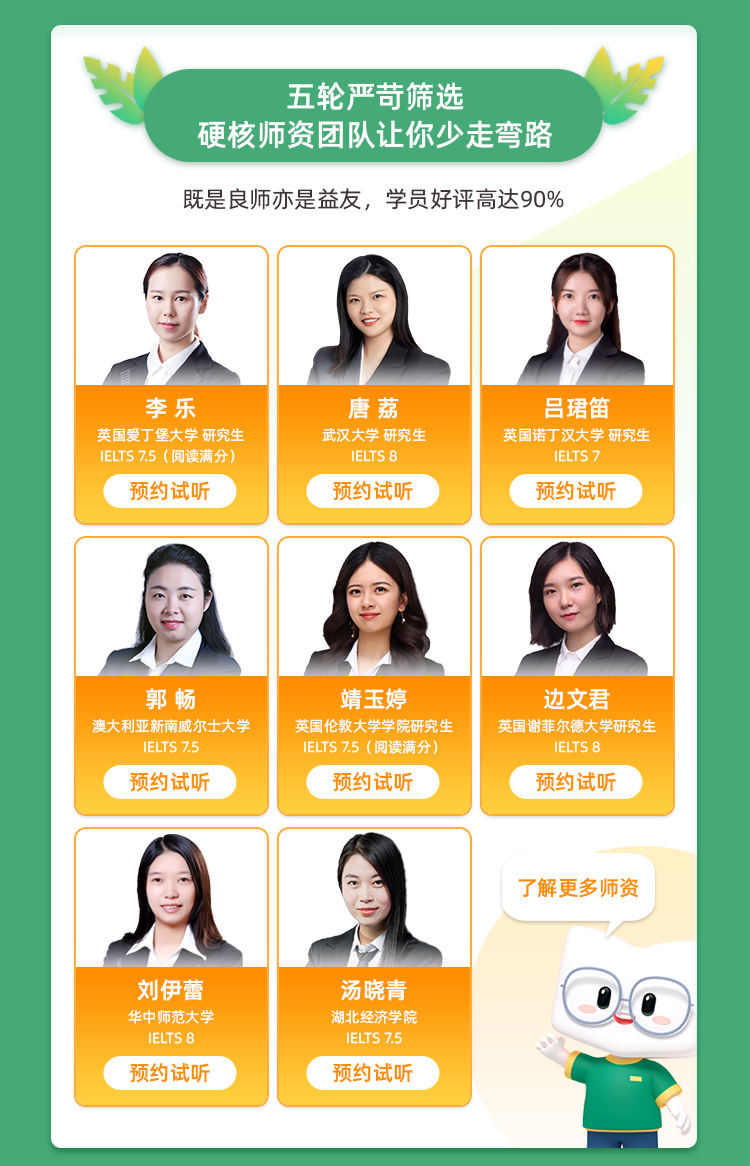
Task: Book a trial lesson with 李乐
Action: [170, 491]
